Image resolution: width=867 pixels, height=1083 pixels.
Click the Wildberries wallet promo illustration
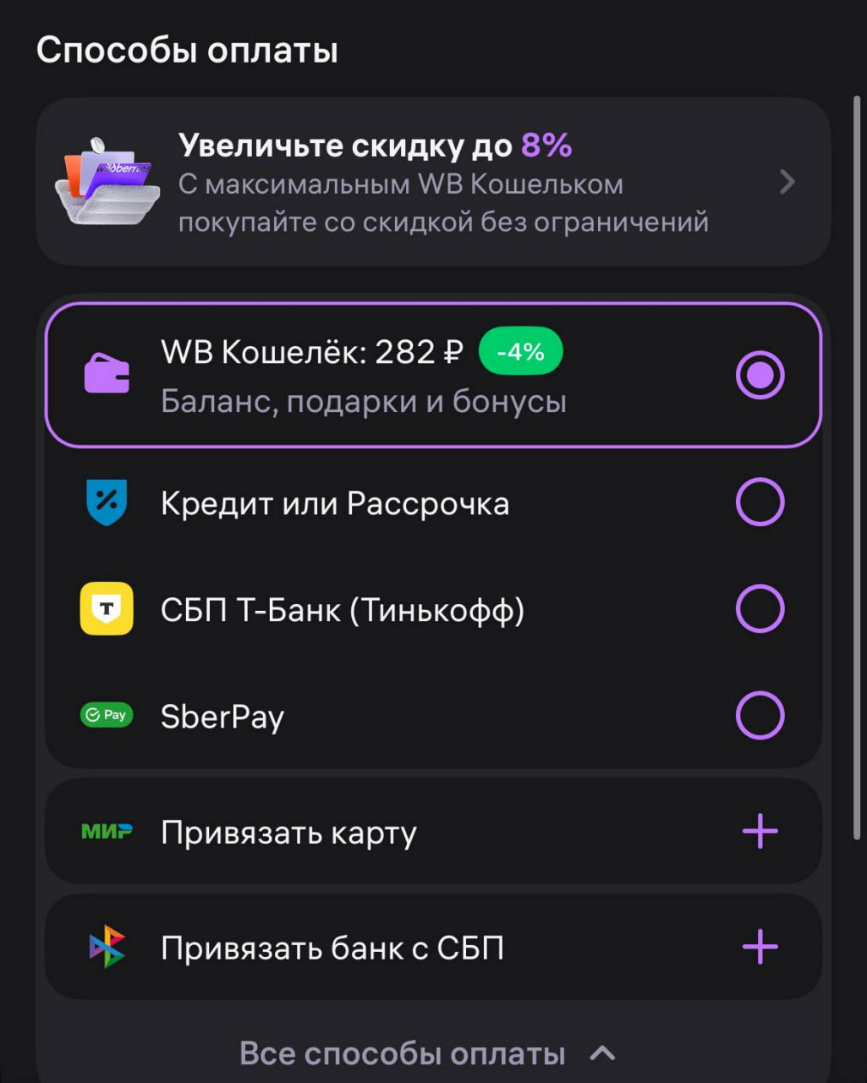pyautogui.click(x=106, y=181)
